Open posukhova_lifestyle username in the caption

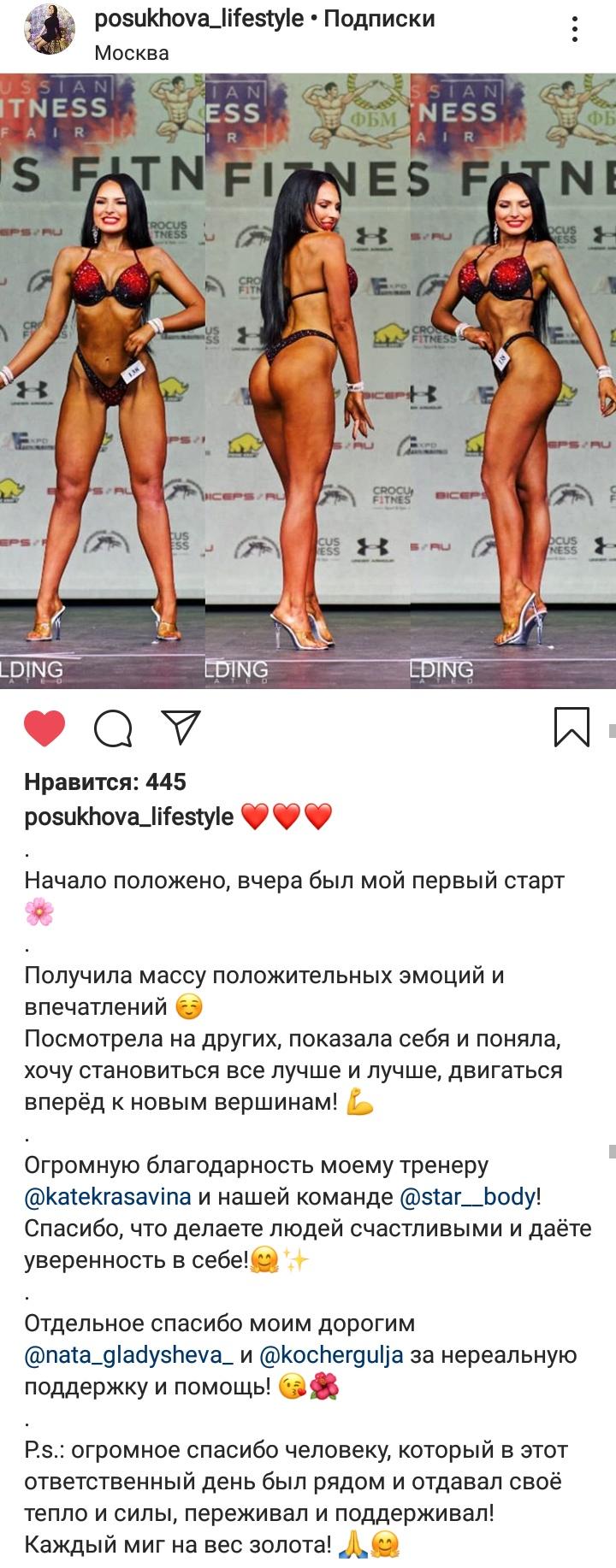click(x=128, y=816)
